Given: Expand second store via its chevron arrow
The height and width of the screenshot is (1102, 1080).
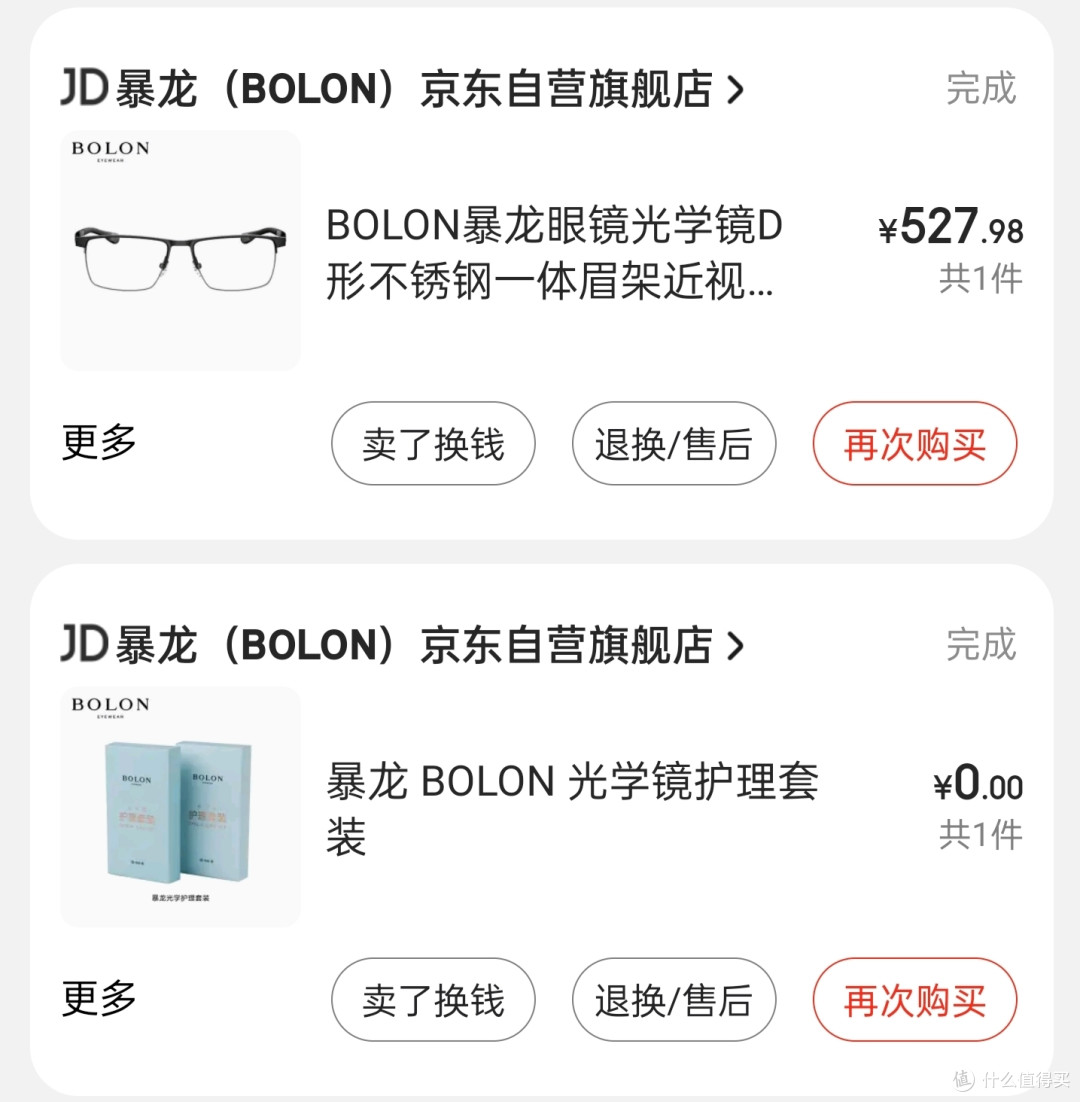Looking at the screenshot, I should [737, 645].
